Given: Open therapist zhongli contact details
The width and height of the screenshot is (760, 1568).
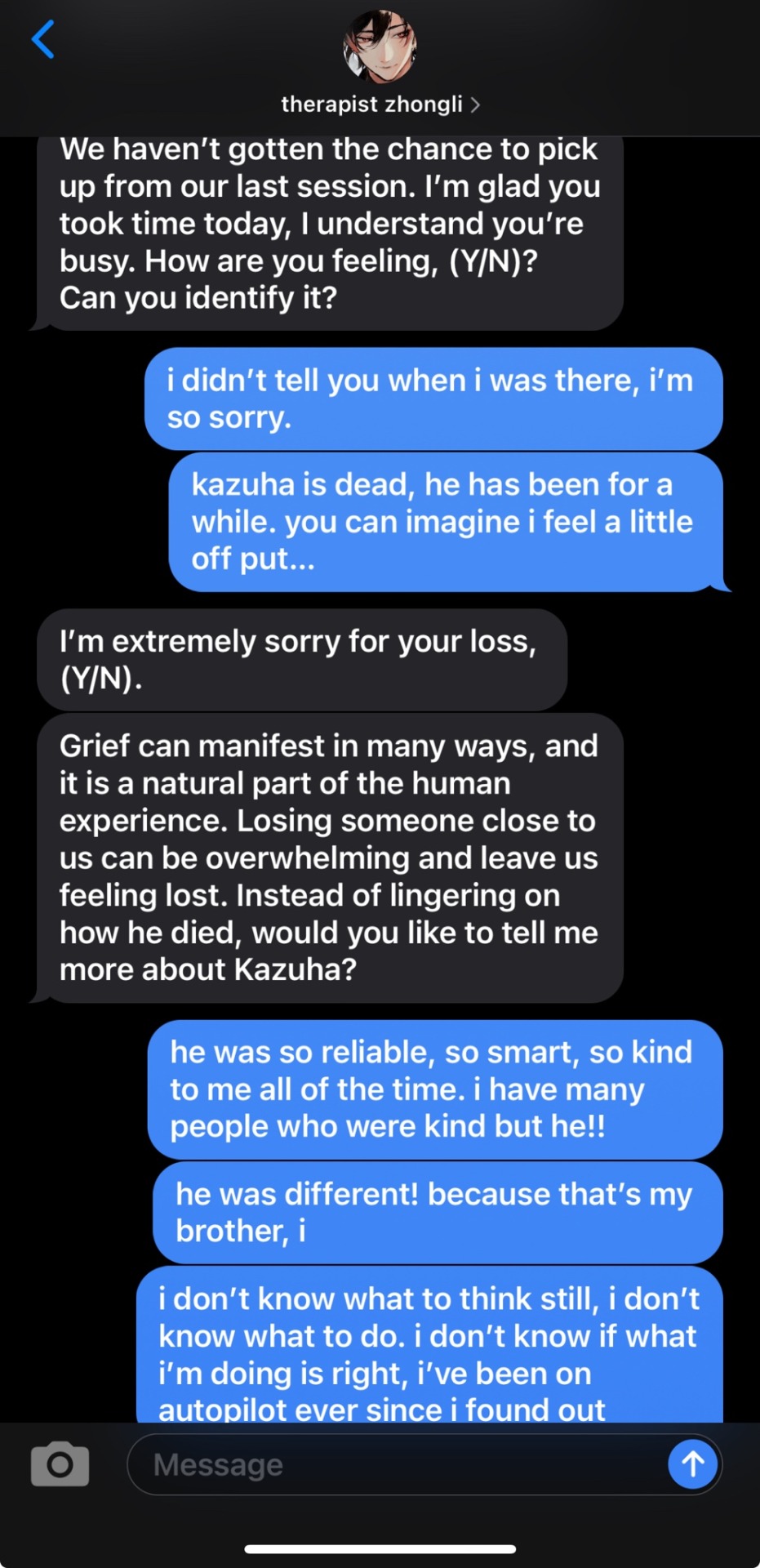Looking at the screenshot, I should coord(380,104).
